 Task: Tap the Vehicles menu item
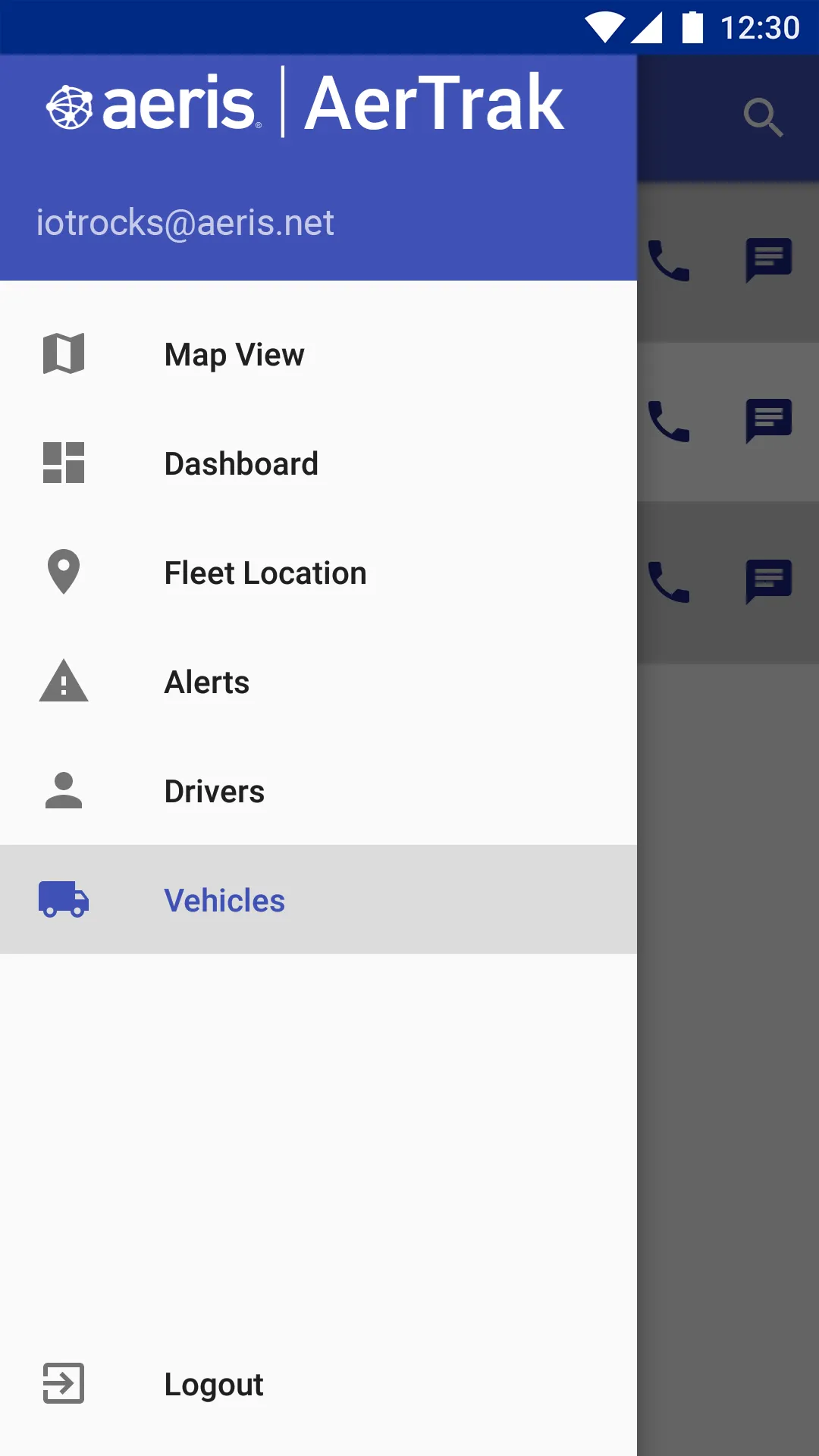pyautogui.click(x=224, y=901)
